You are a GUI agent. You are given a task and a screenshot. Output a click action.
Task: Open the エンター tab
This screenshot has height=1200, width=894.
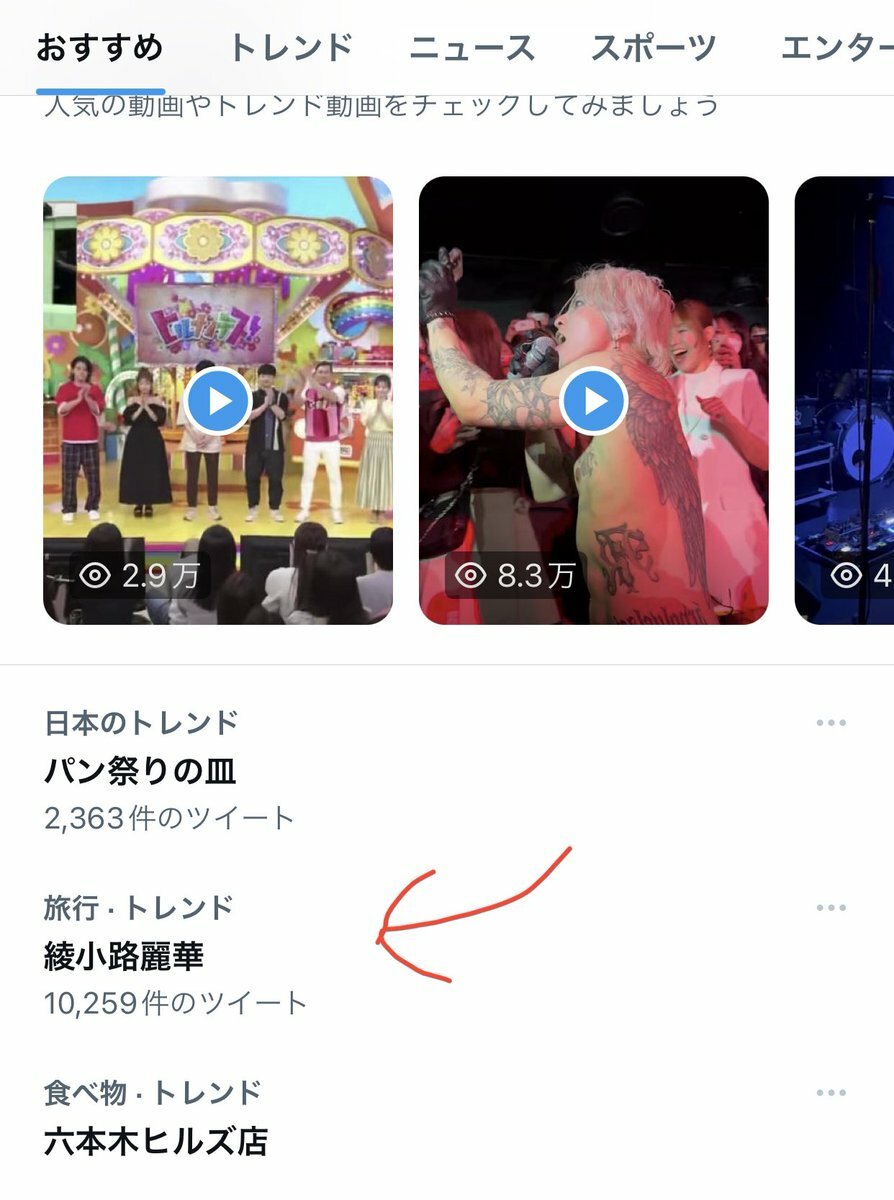835,48
